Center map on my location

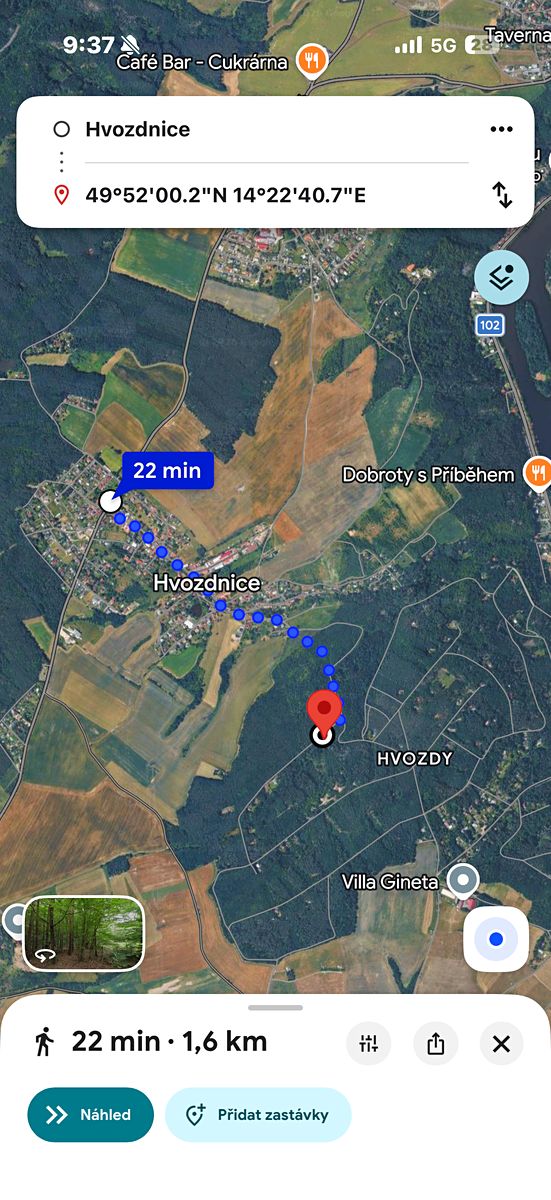(496, 939)
